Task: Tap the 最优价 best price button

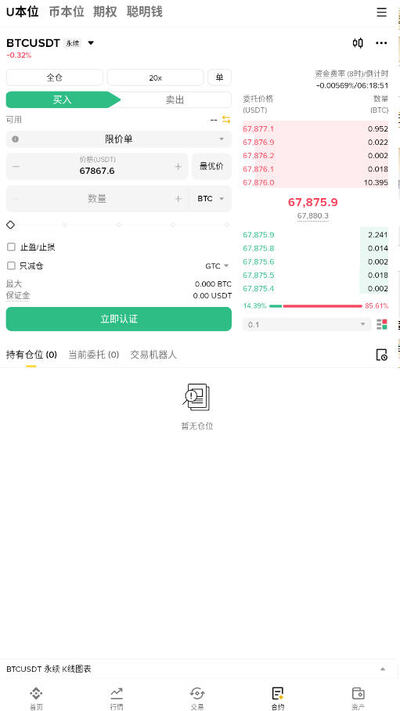Action: pyautogui.click(x=212, y=166)
